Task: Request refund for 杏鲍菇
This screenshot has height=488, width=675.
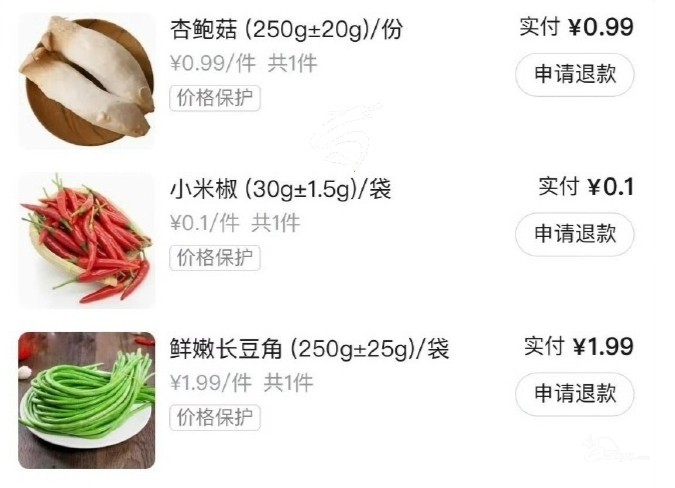Action: pos(575,75)
